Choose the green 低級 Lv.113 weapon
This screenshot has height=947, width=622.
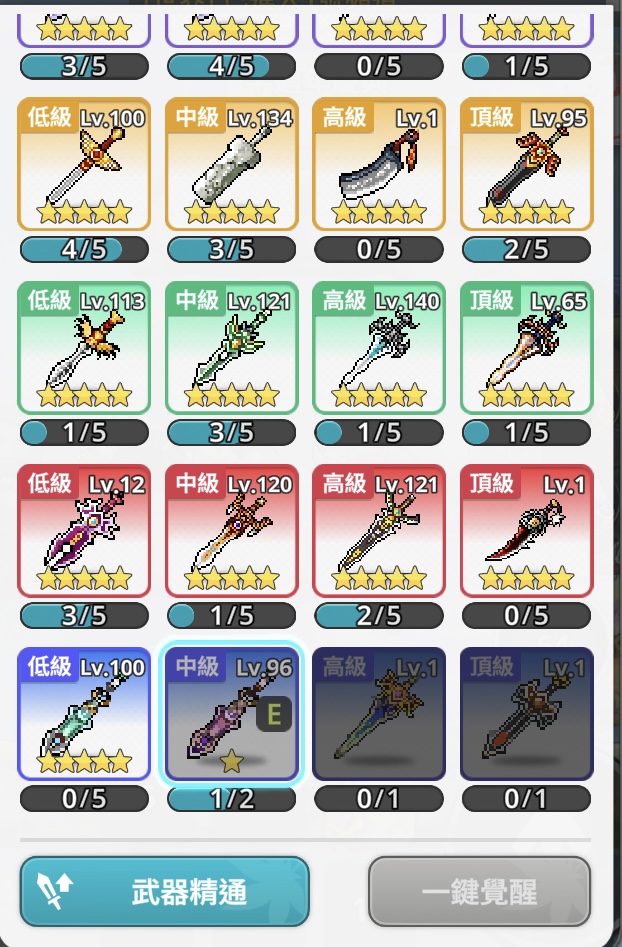pos(84,347)
